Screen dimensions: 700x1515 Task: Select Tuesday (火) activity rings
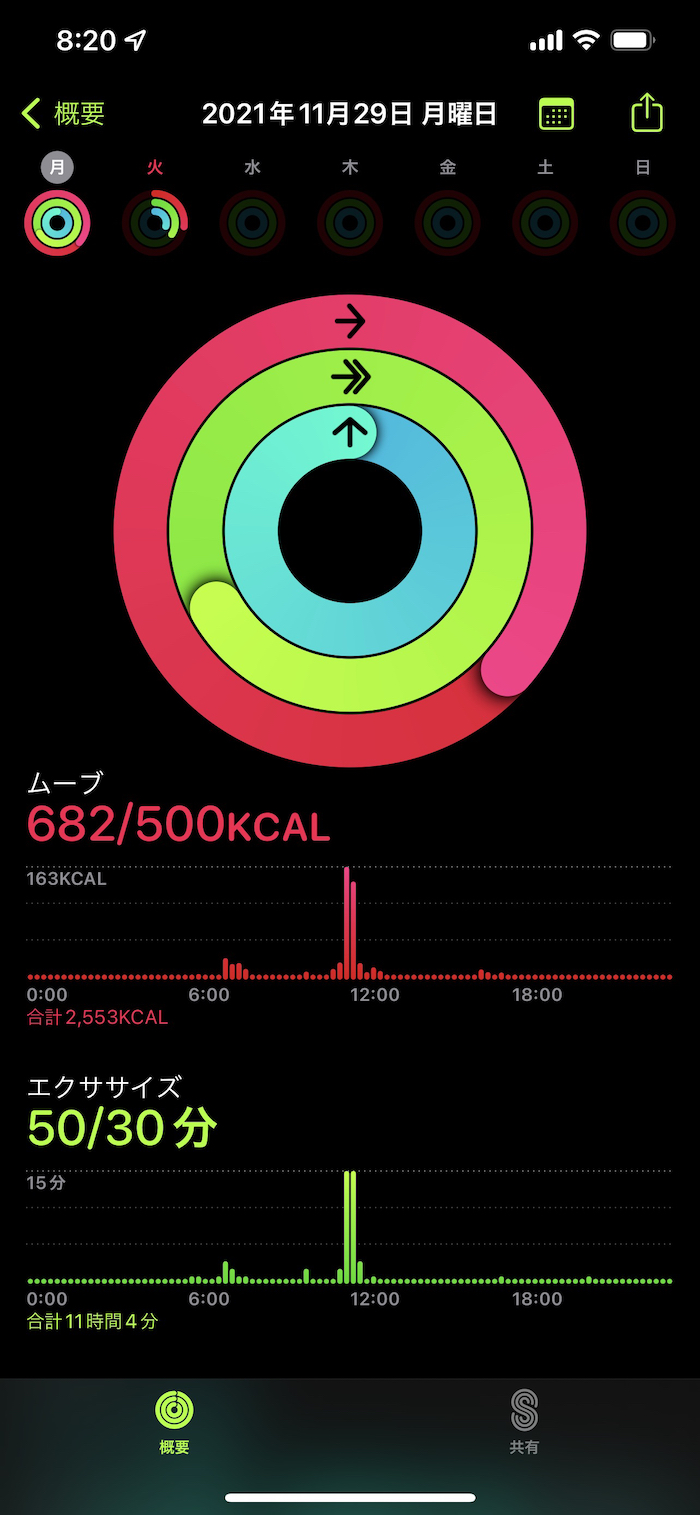click(x=155, y=222)
